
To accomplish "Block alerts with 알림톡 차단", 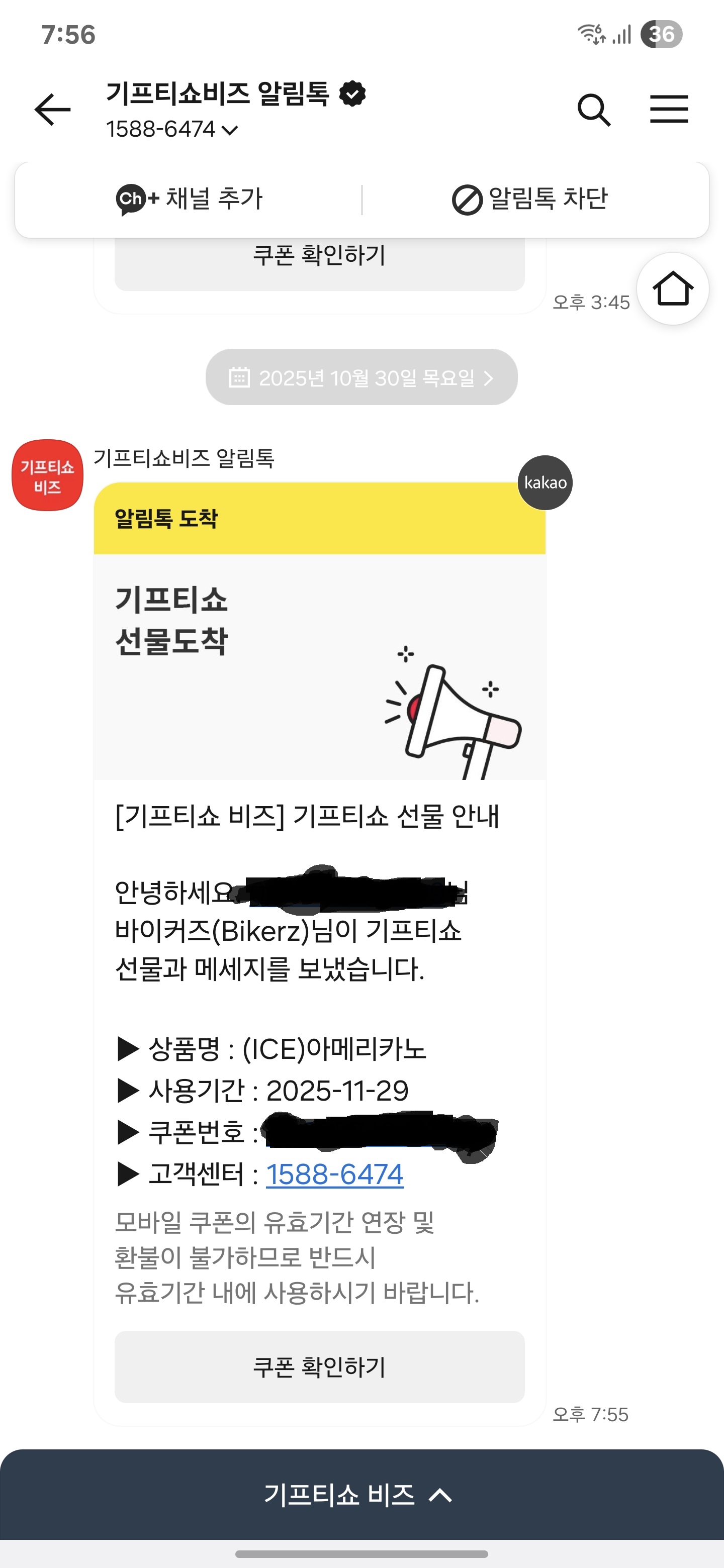I will (530, 199).
